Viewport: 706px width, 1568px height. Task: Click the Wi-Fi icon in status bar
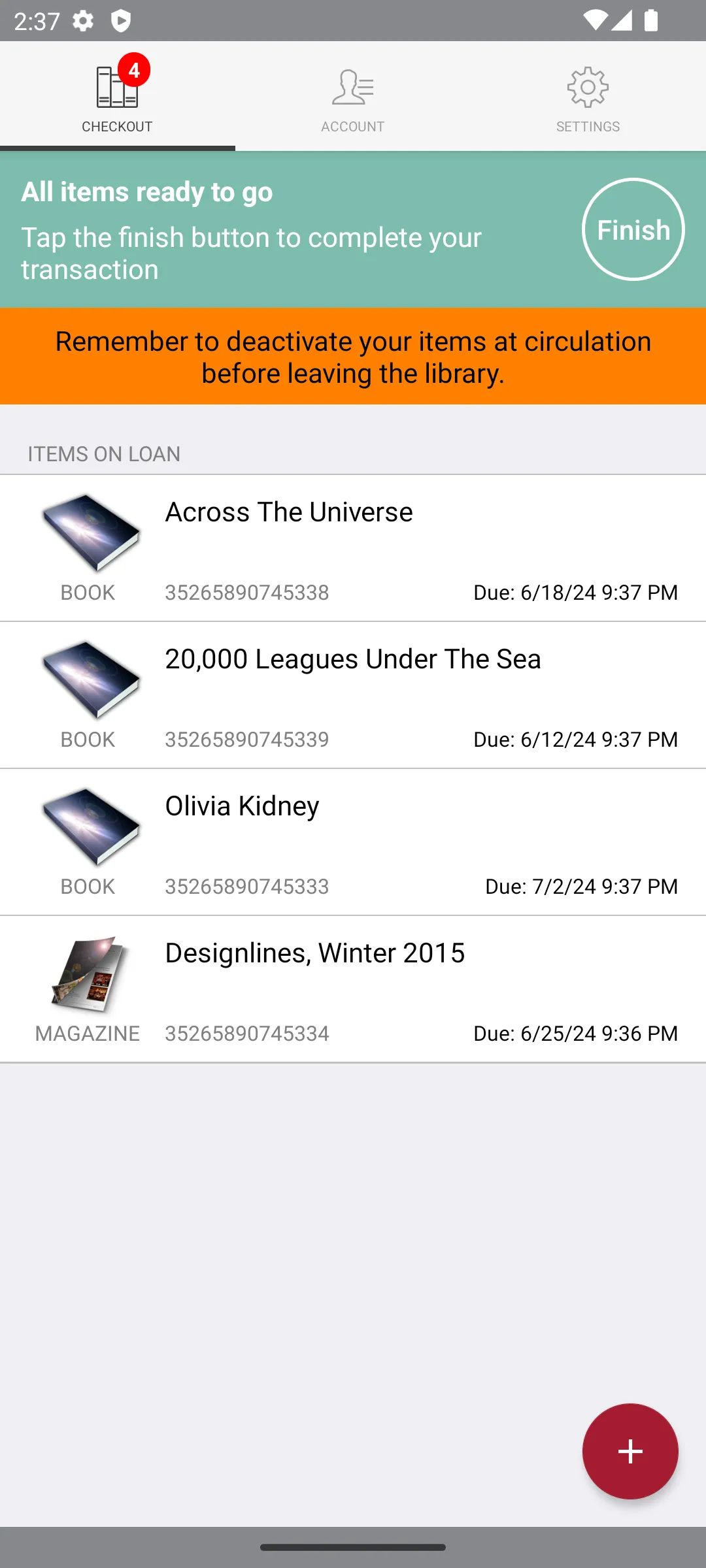[596, 21]
